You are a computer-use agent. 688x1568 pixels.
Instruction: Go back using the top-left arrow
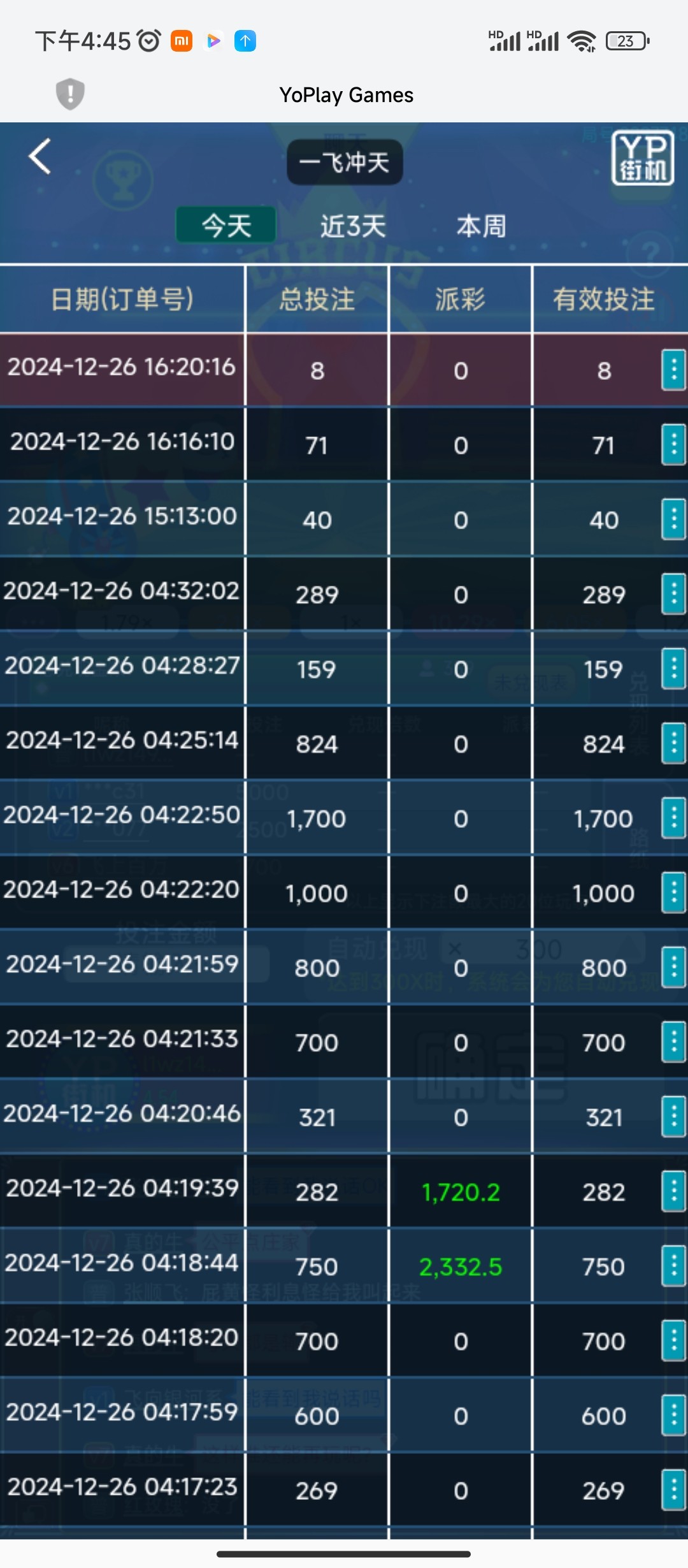click(40, 157)
